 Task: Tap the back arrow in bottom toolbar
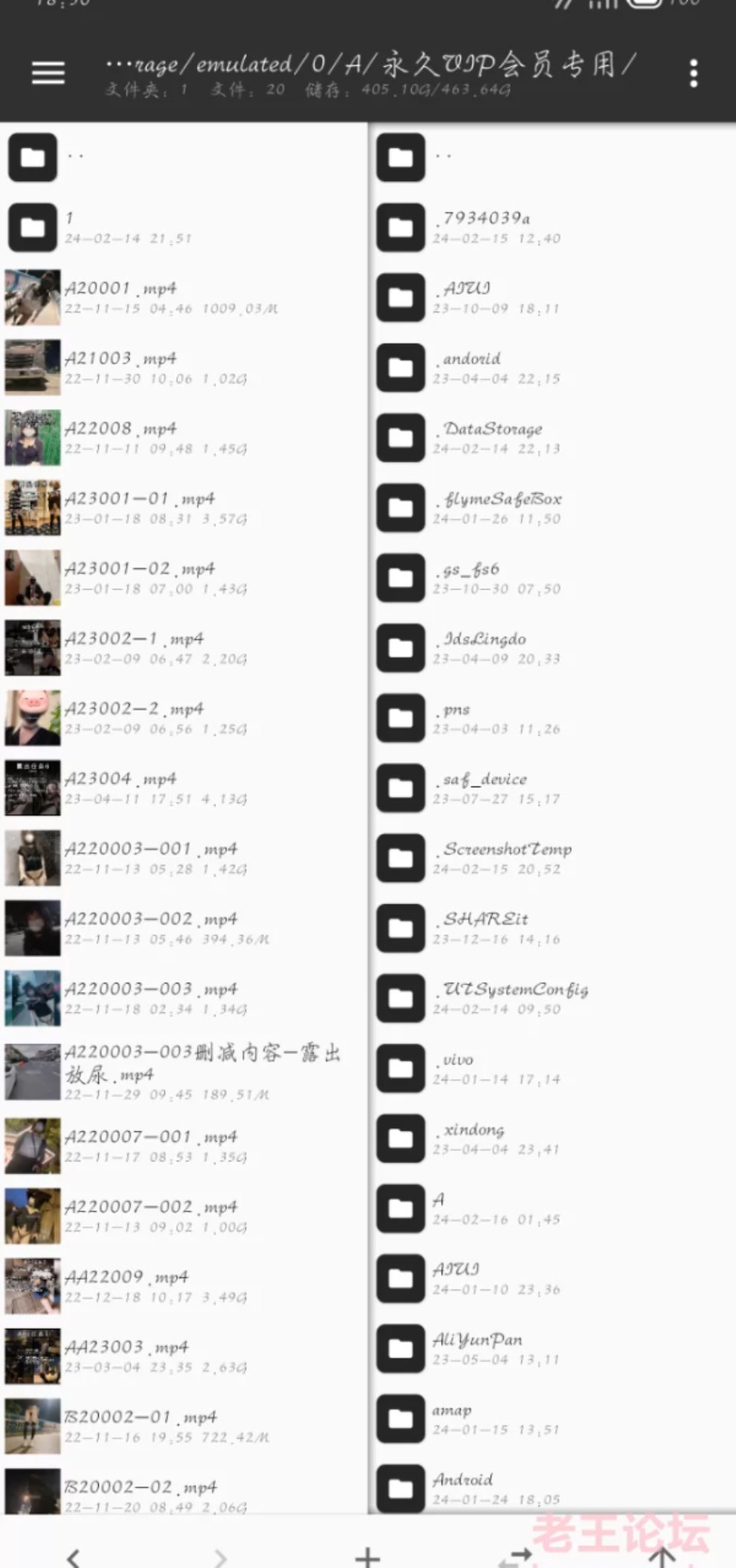click(74, 1556)
